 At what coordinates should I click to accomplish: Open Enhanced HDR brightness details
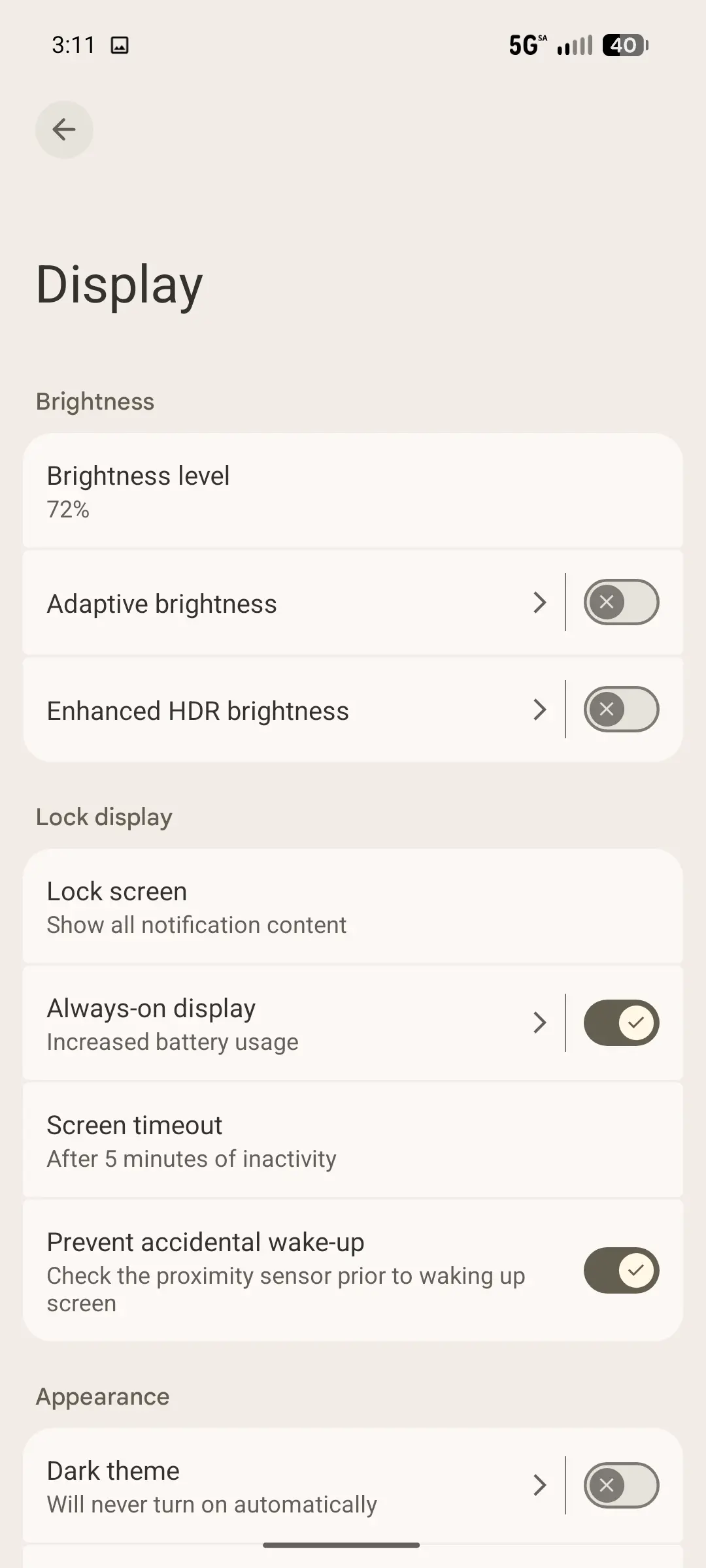(288, 710)
